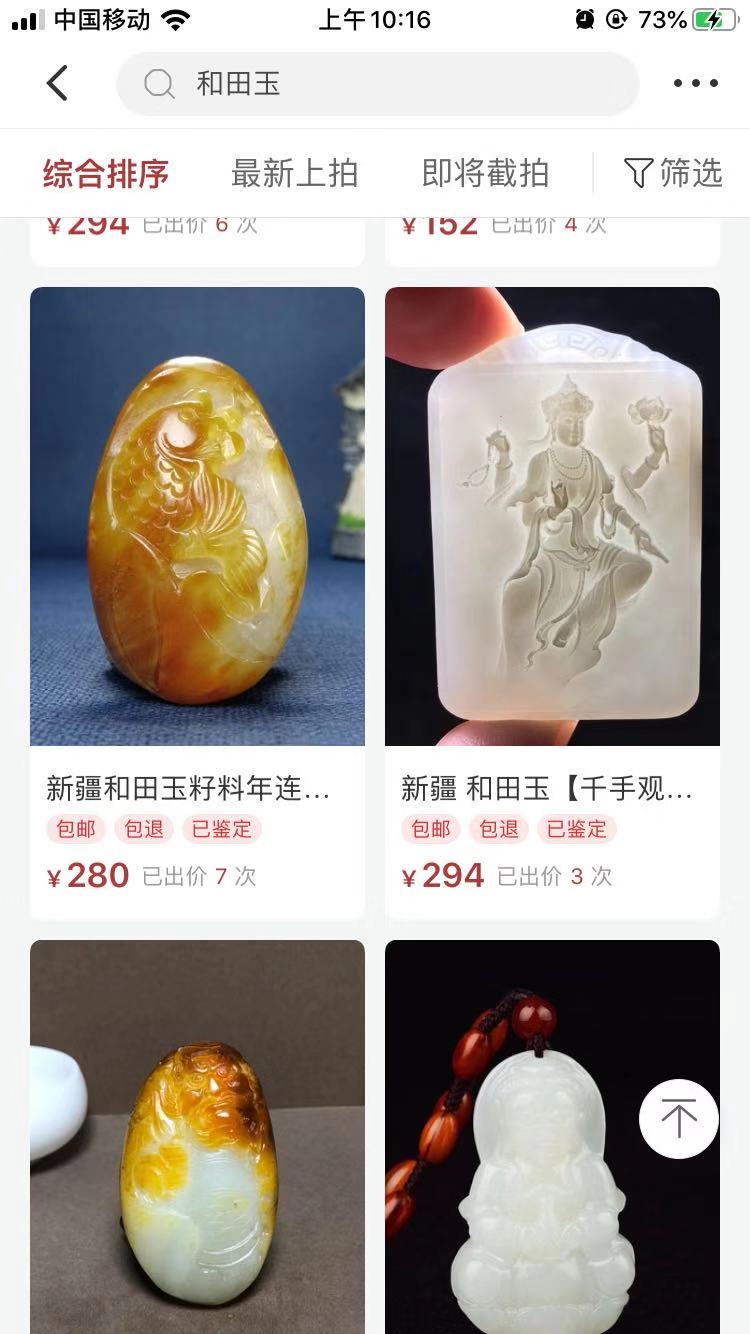
Task: Tap the ¥294 已出价 3 次 bid link
Action: pyautogui.click(x=505, y=876)
